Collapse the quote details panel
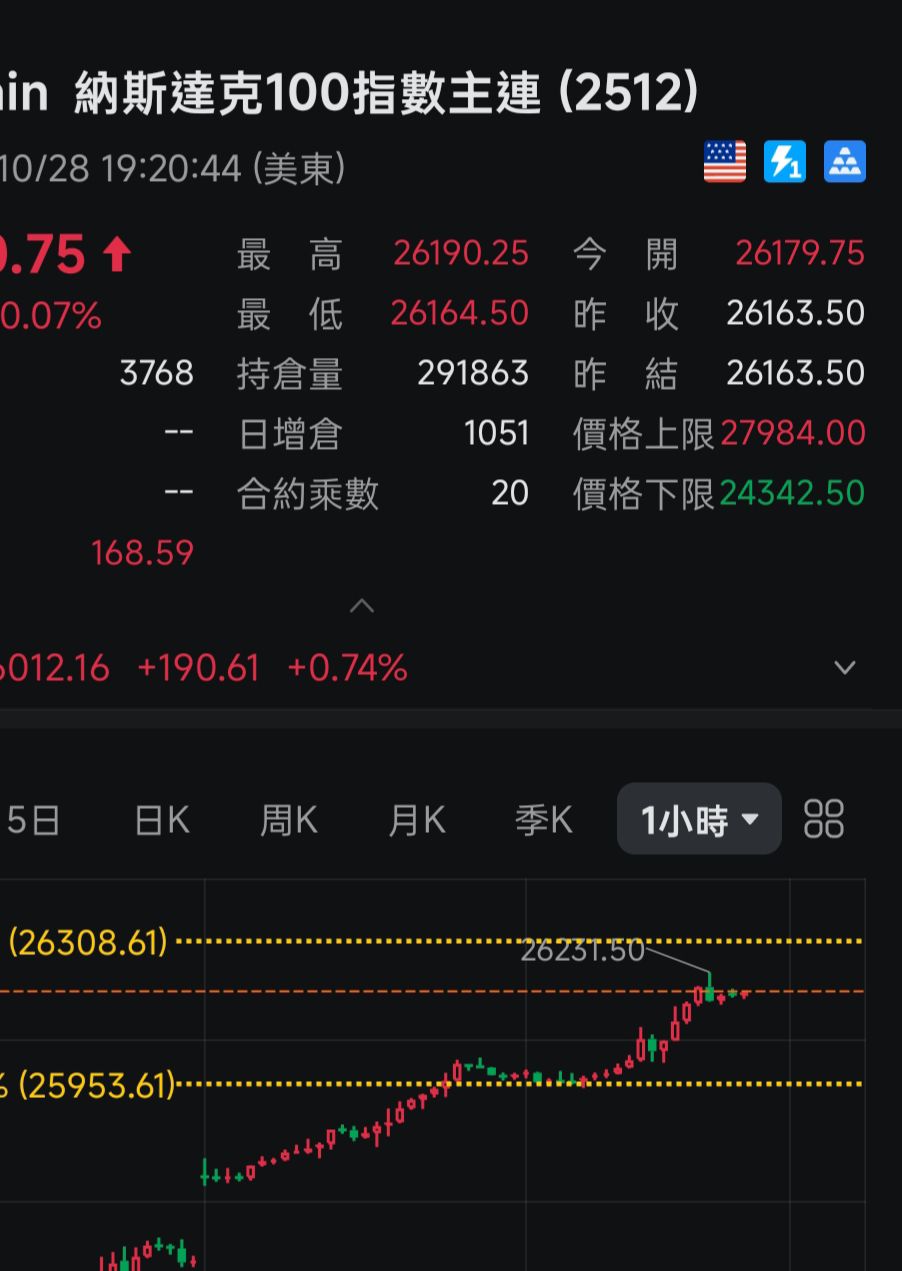 pyautogui.click(x=362, y=606)
